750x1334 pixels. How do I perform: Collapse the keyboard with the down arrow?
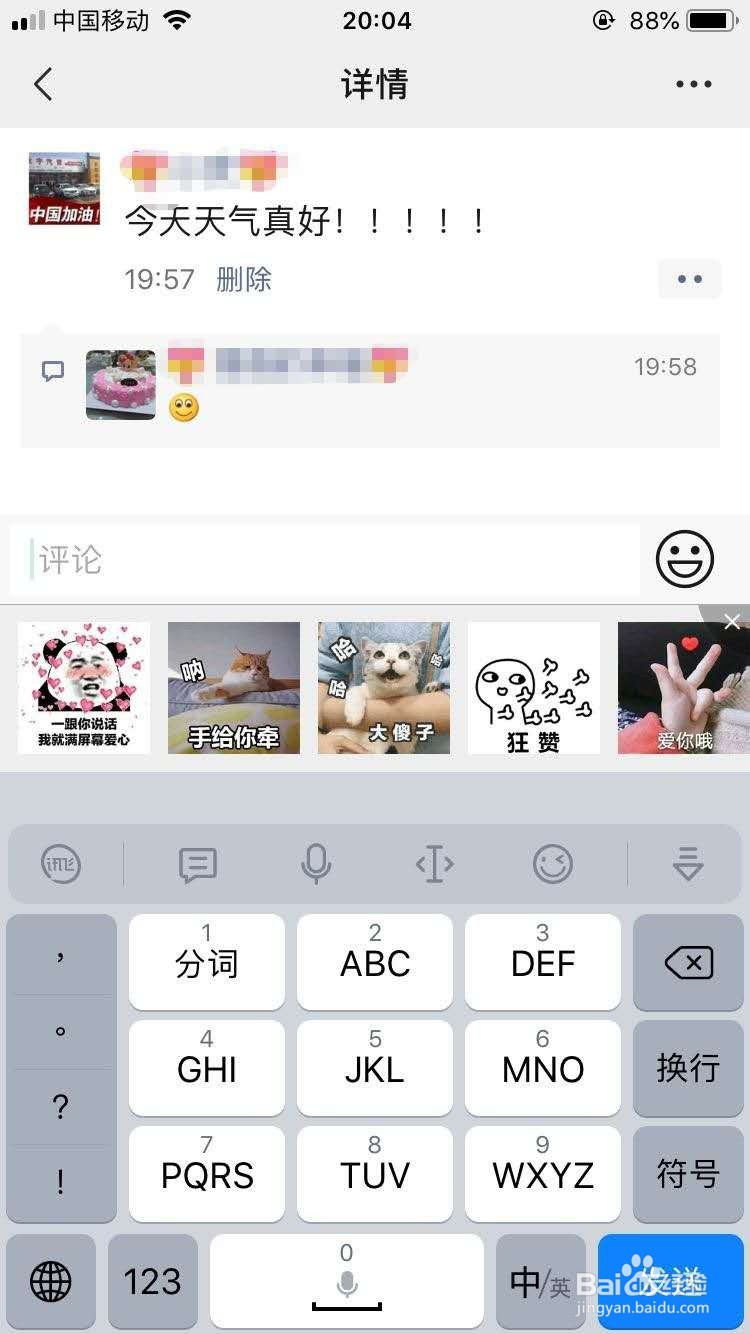click(688, 864)
